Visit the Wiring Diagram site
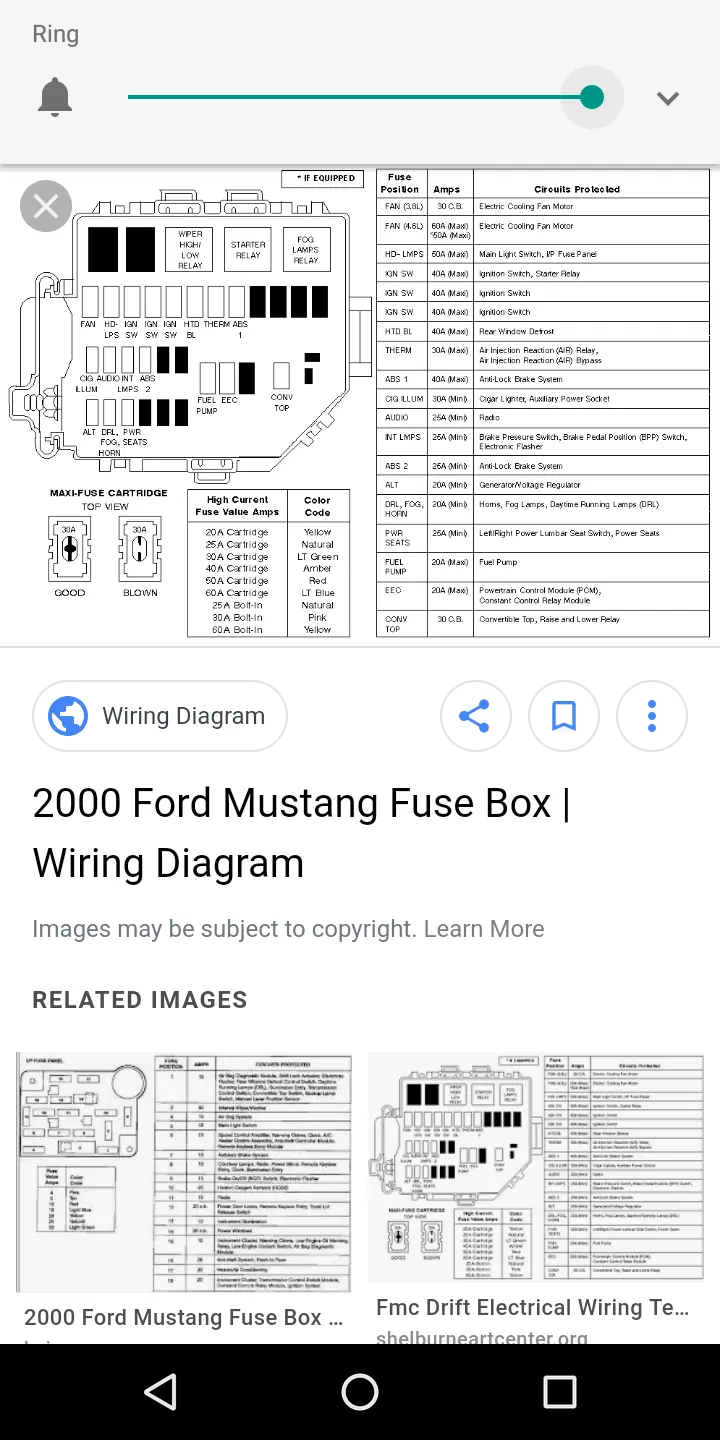Screen dimensions: 720x1440 [x=160, y=716]
